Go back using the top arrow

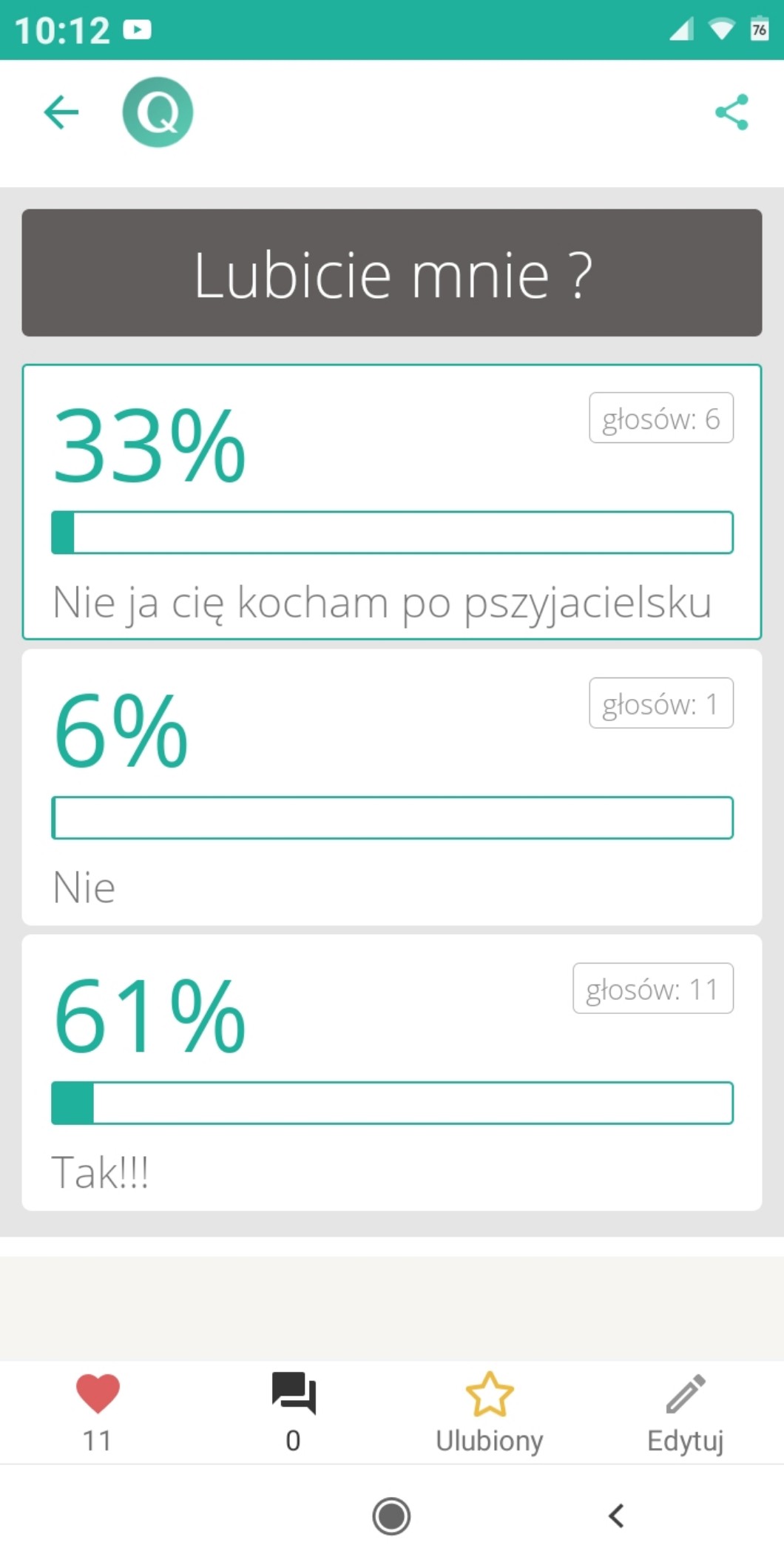tap(61, 112)
